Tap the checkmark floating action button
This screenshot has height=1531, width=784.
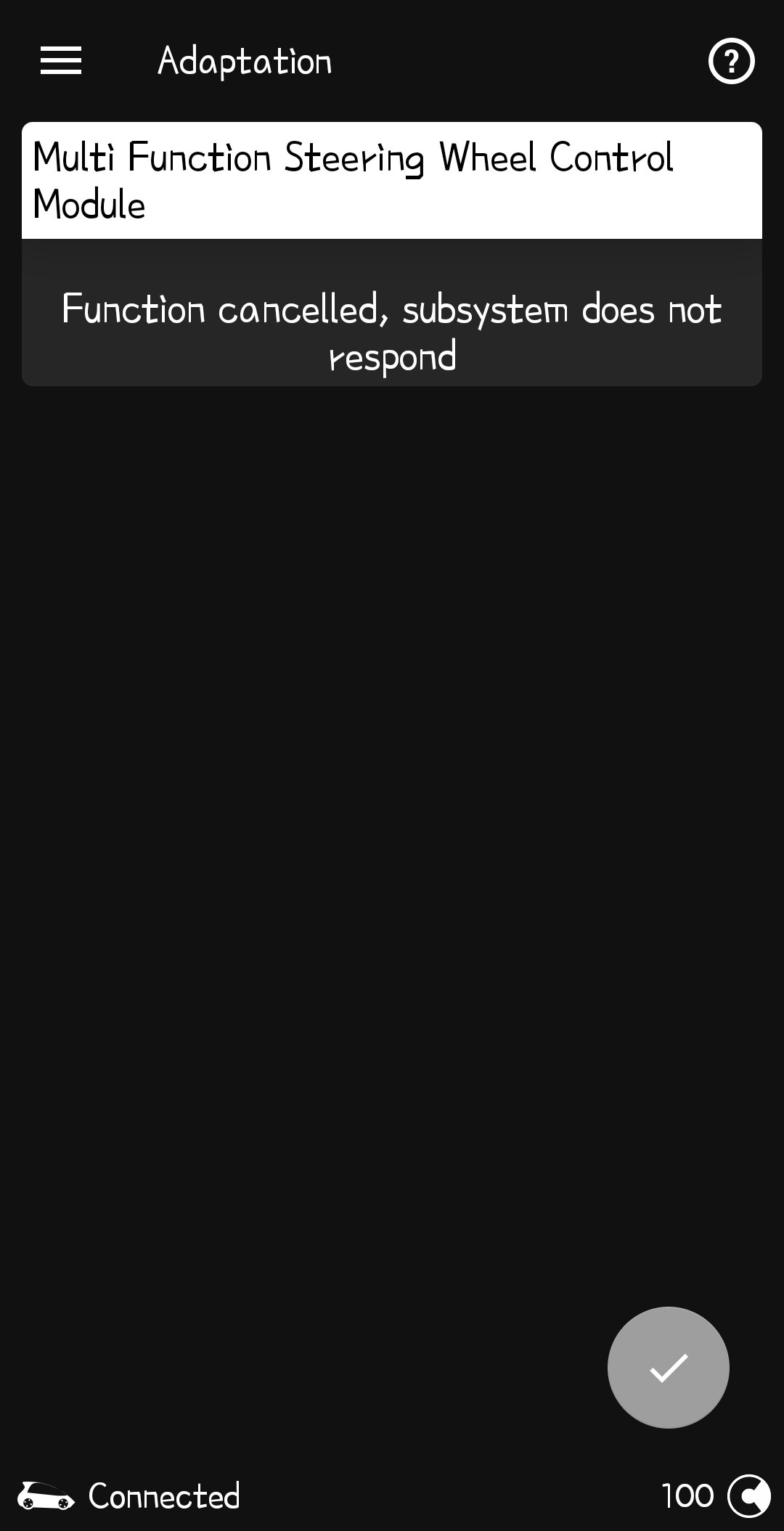668,1367
